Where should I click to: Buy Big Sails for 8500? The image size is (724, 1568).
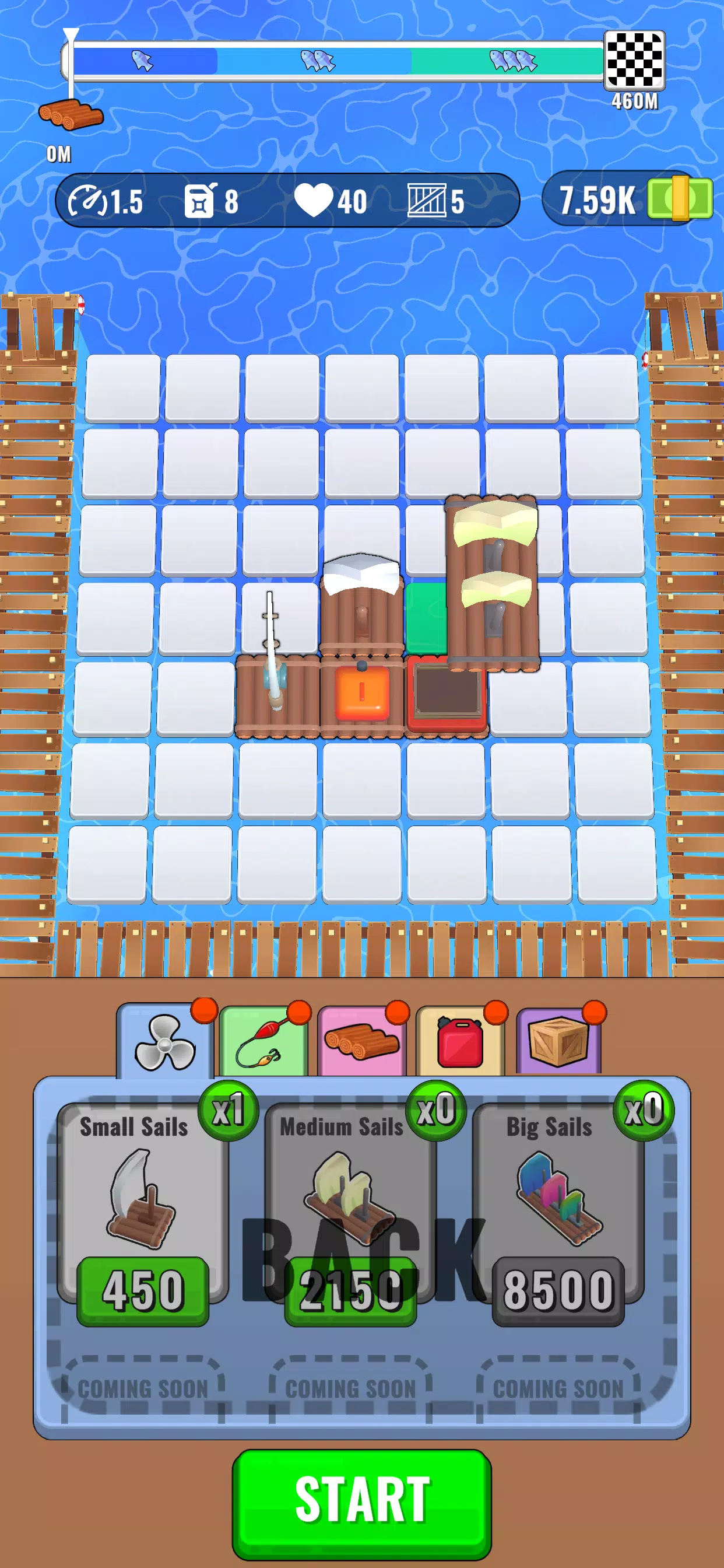pyautogui.click(x=558, y=1290)
